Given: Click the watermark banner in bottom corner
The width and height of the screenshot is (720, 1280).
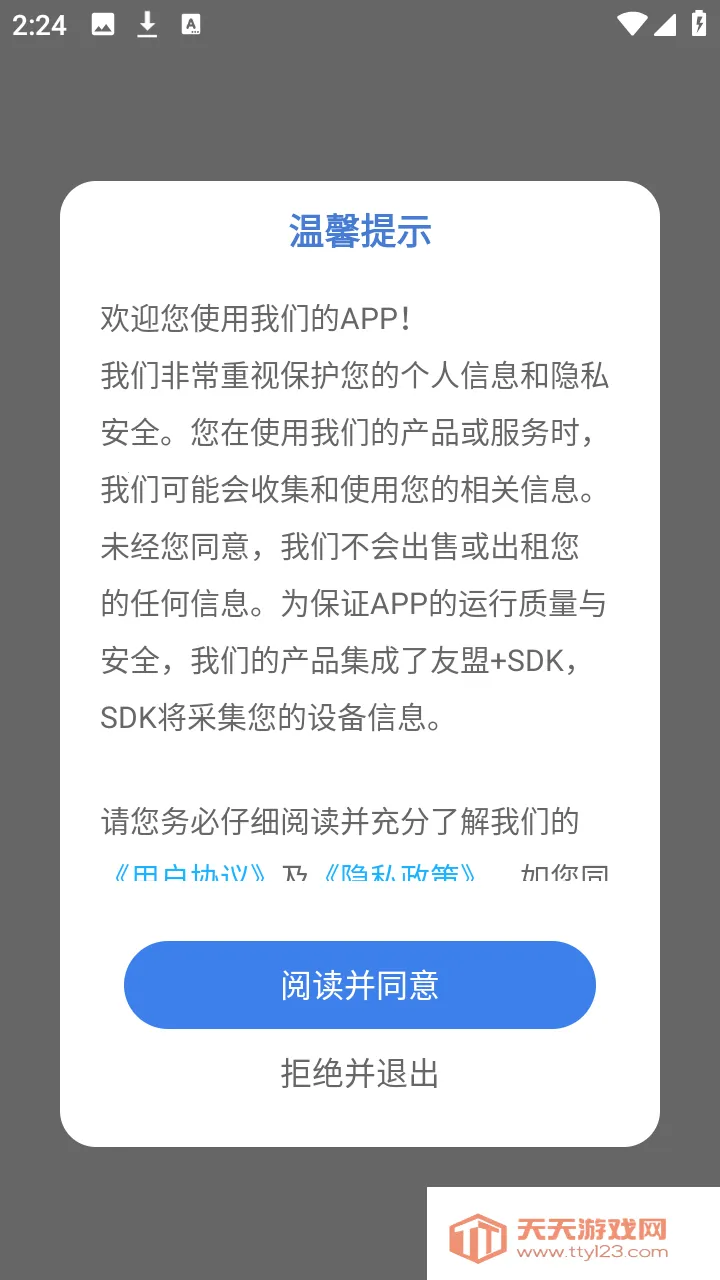Looking at the screenshot, I should 573,1234.
